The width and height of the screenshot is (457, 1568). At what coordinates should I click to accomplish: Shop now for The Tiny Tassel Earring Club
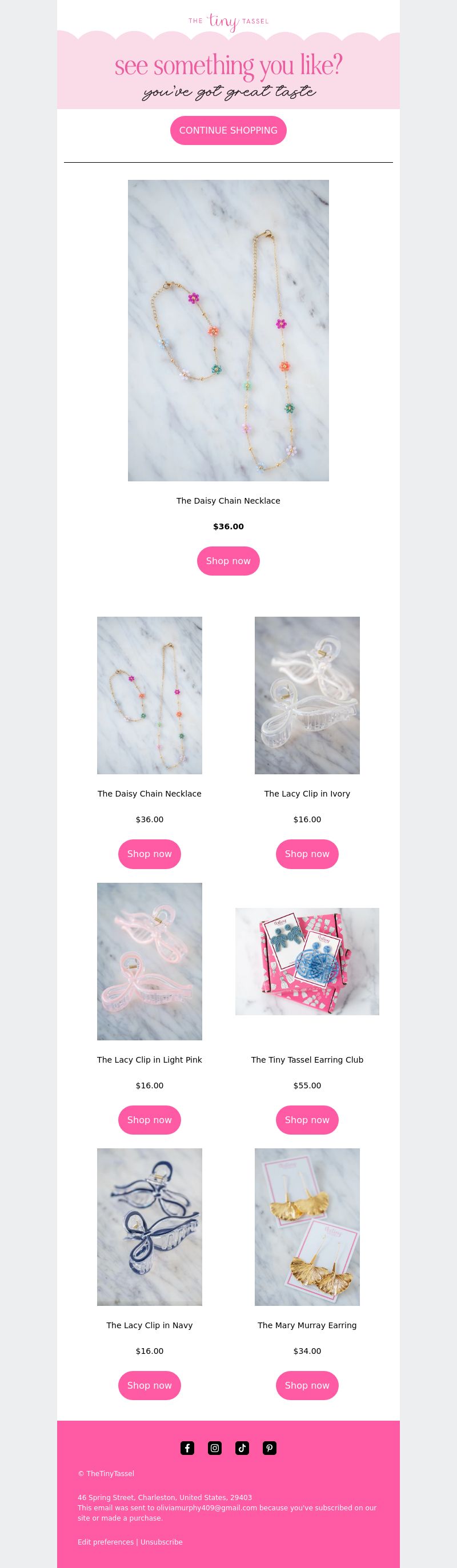click(307, 1119)
